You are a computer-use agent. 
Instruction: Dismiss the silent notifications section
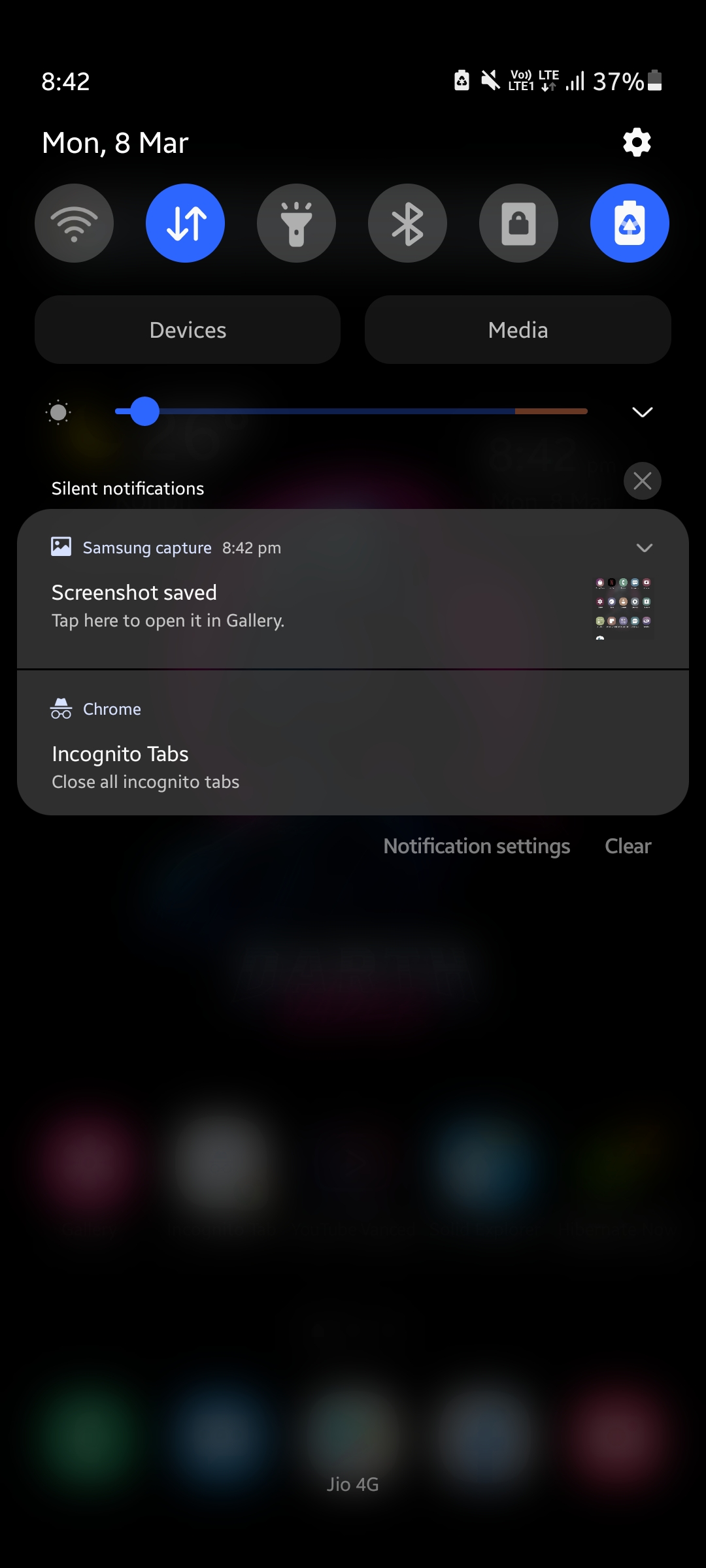(x=642, y=481)
